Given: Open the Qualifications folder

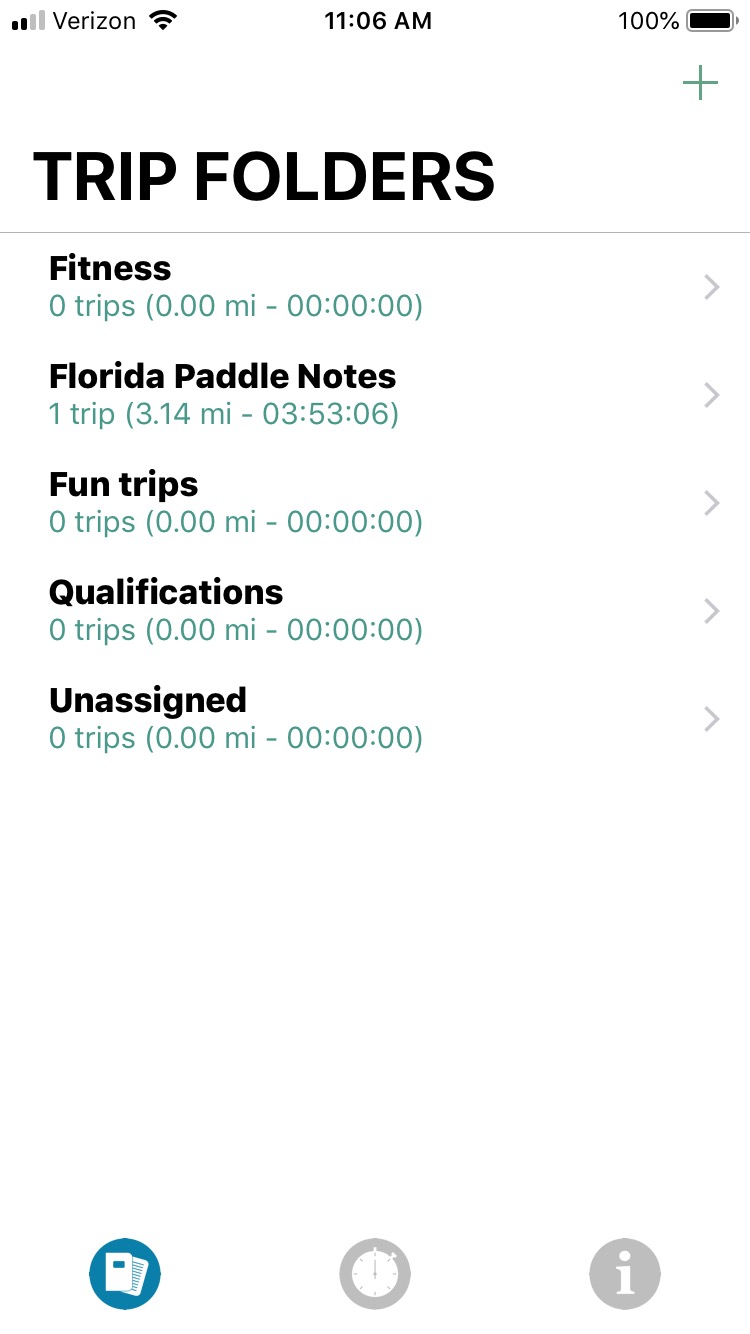Looking at the screenshot, I should [375, 611].
